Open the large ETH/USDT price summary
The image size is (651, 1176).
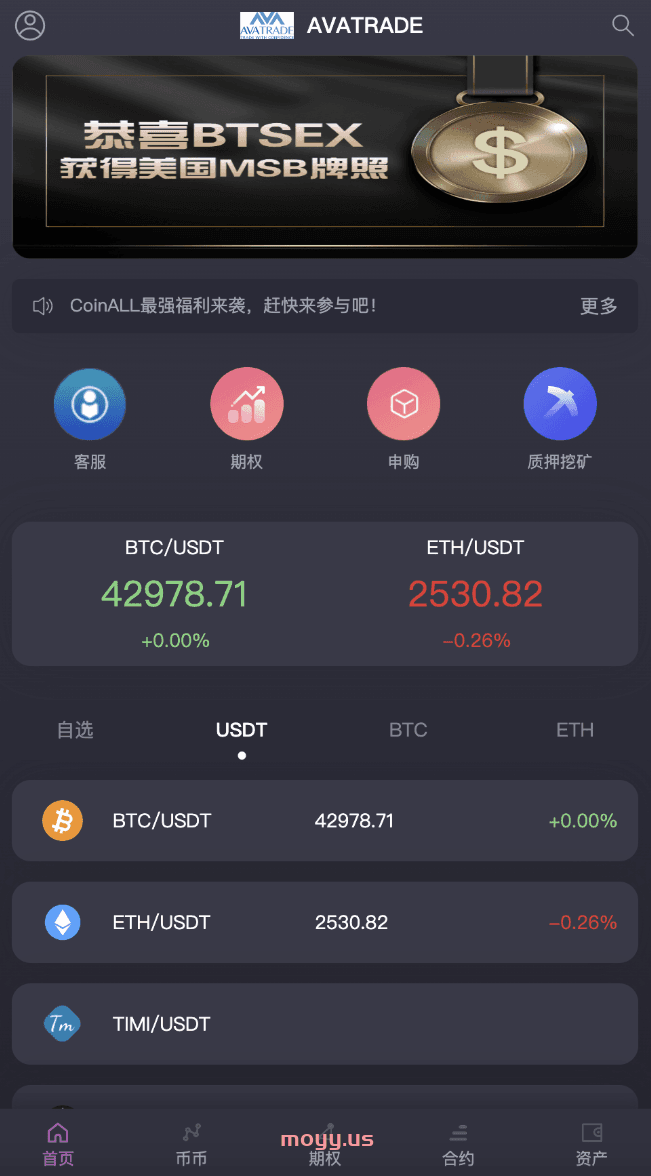click(476, 594)
